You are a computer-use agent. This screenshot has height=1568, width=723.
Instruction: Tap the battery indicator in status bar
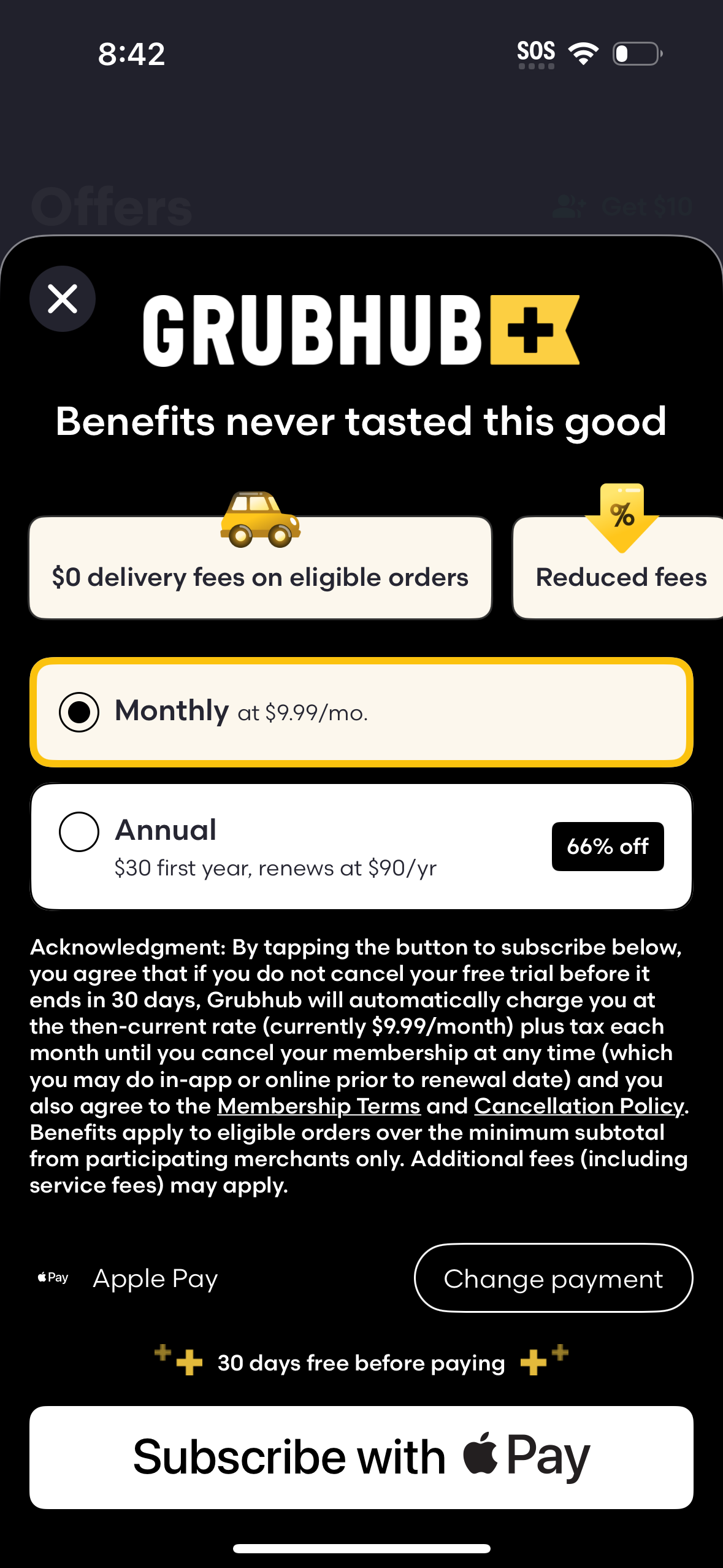click(635, 54)
